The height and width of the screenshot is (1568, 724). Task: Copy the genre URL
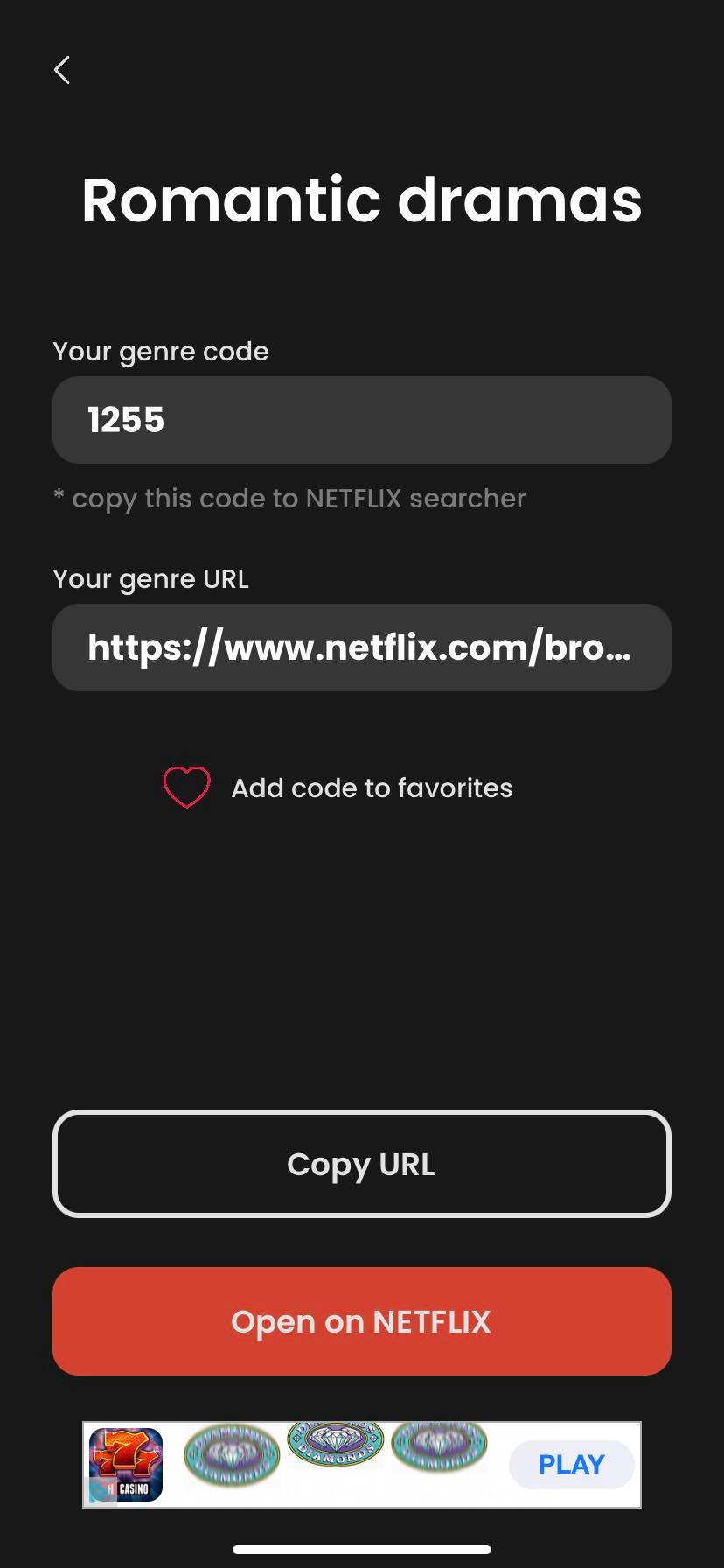click(361, 1164)
